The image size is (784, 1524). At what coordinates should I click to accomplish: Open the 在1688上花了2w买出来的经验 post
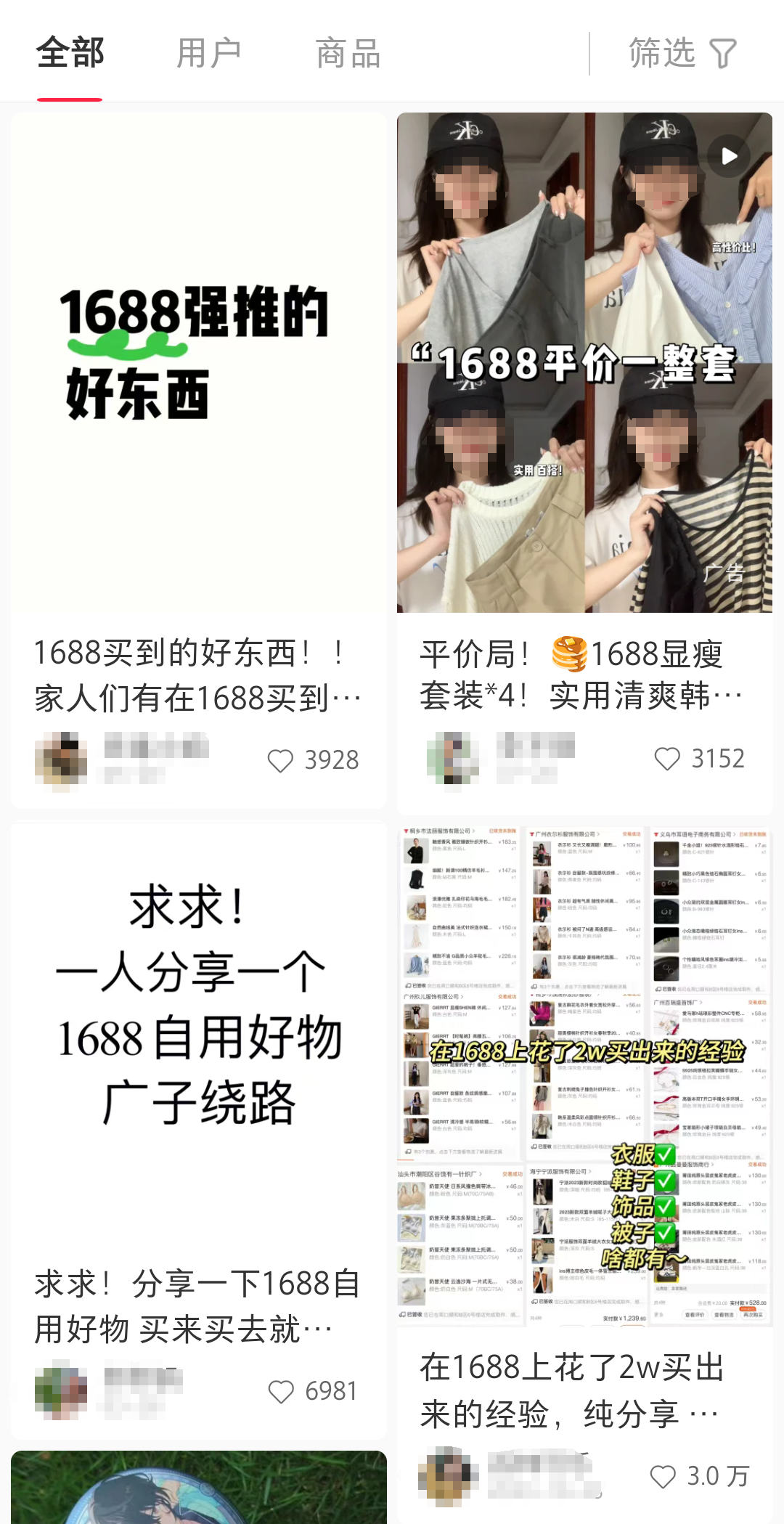click(x=584, y=1075)
